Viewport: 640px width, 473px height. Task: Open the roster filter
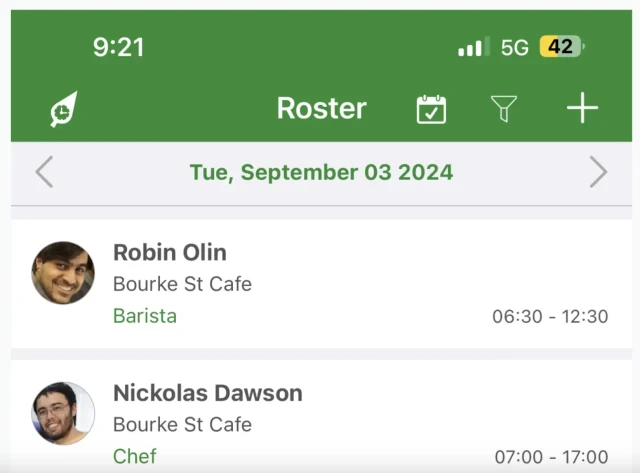[x=504, y=109]
